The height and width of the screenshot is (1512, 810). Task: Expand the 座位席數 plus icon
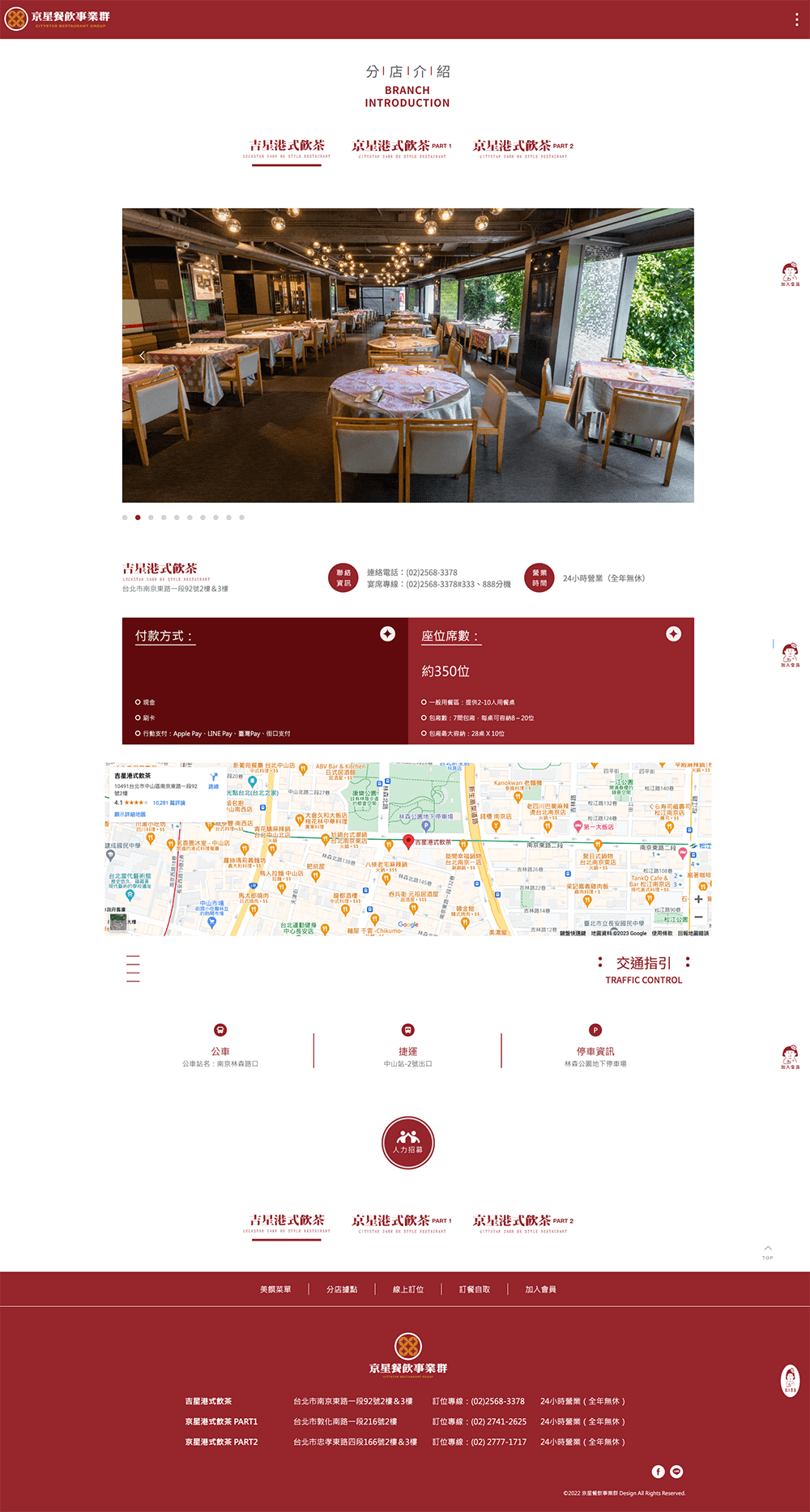[673, 633]
